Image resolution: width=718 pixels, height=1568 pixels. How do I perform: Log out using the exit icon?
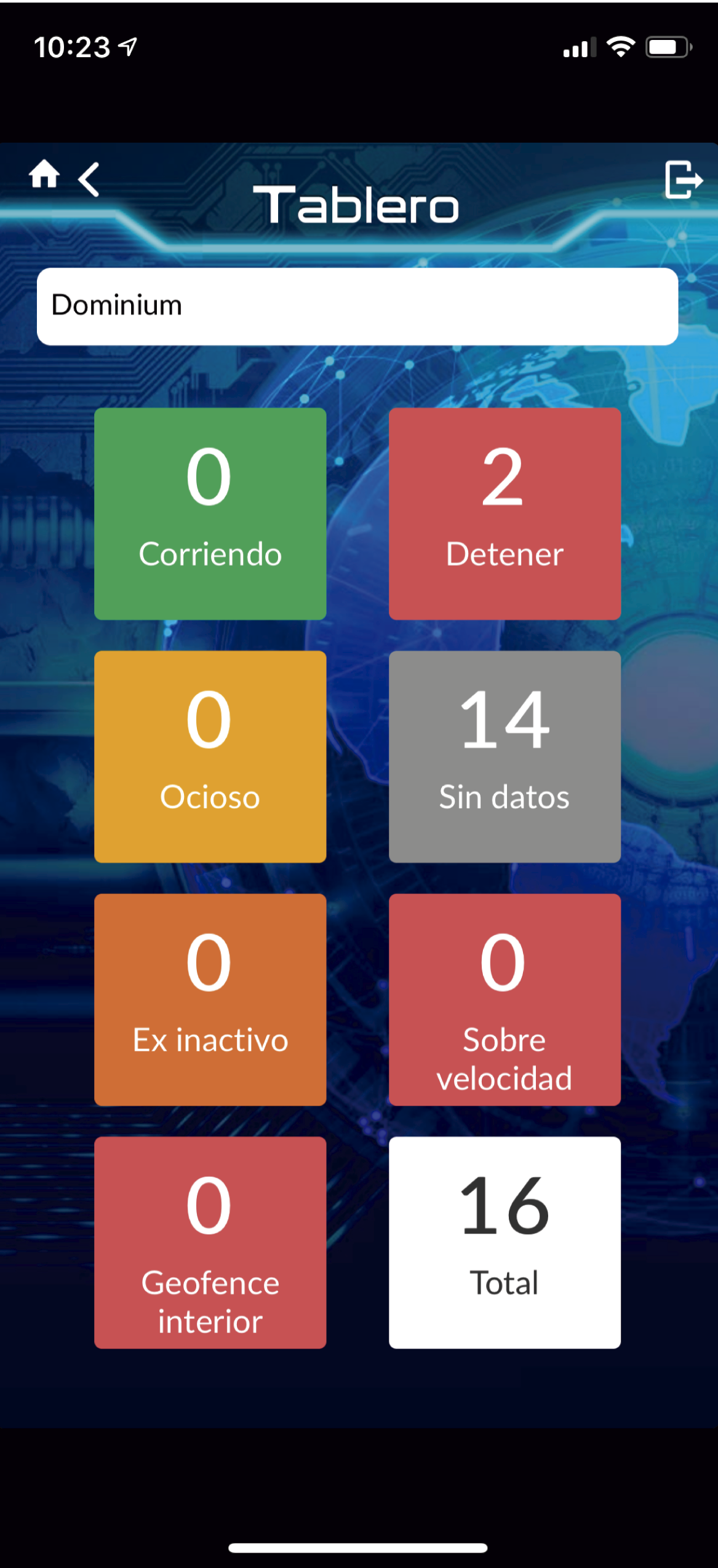point(683,180)
